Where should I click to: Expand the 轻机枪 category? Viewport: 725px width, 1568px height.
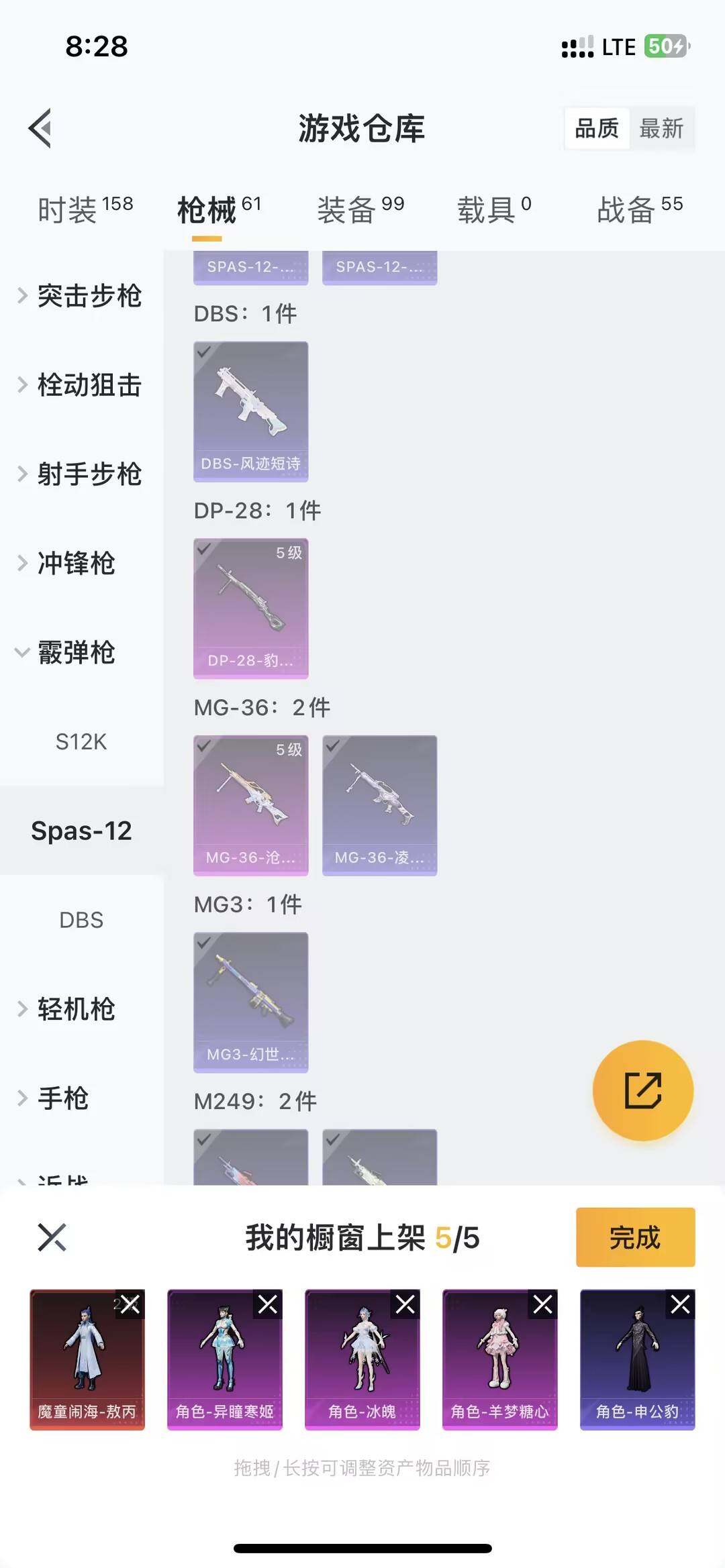[x=75, y=1009]
